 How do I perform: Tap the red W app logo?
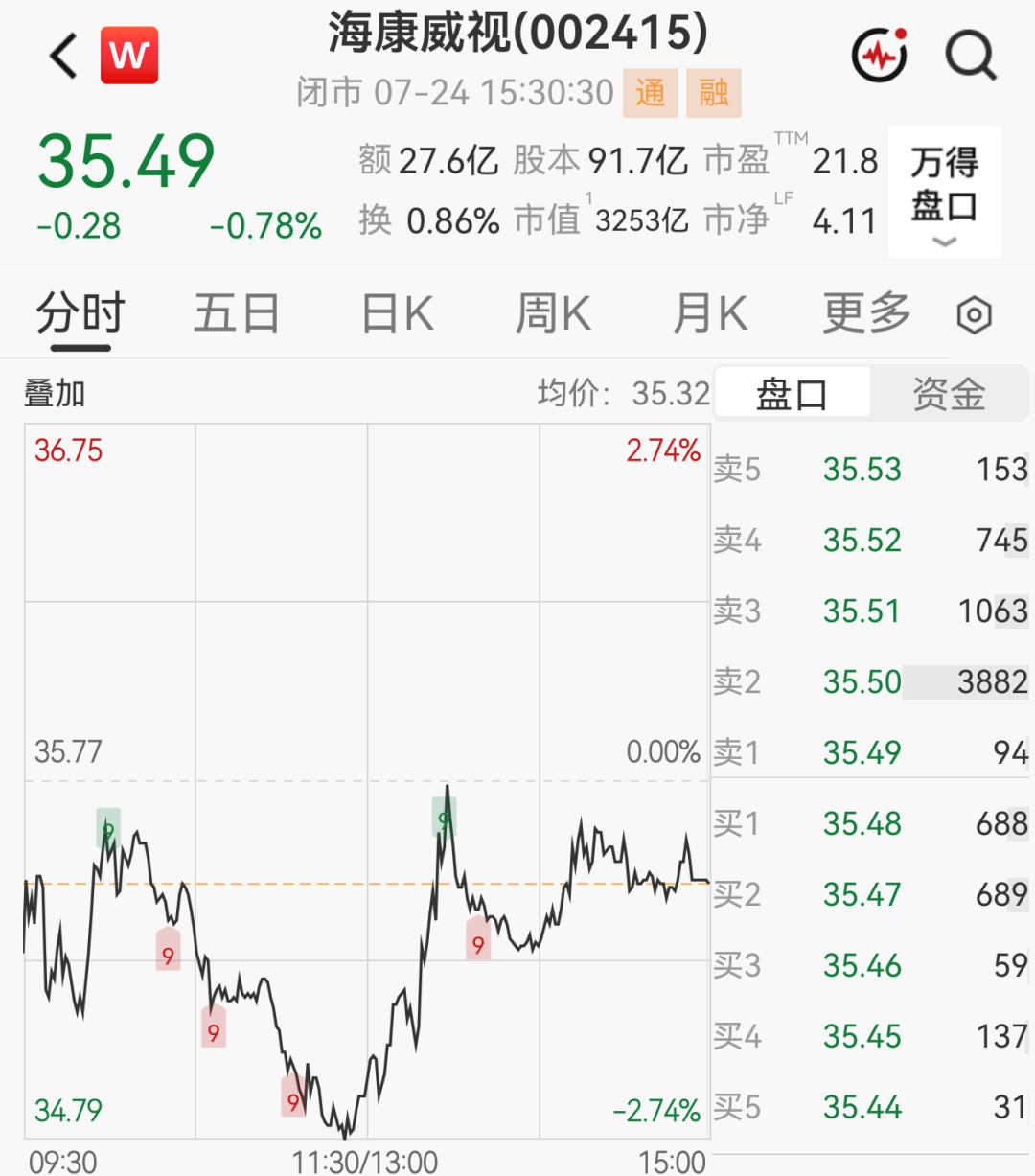129,56
